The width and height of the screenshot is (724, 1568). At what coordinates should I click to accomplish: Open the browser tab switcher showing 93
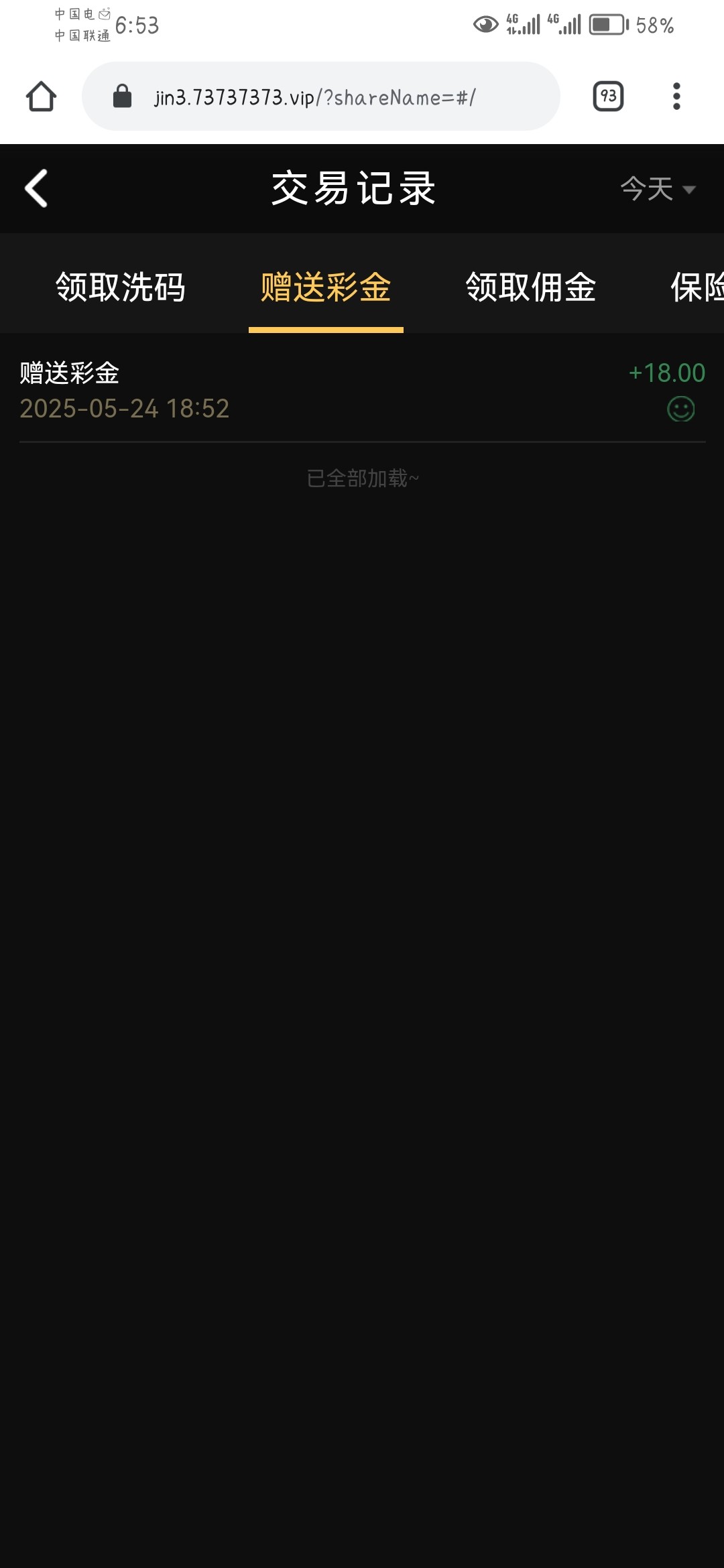[x=609, y=96]
